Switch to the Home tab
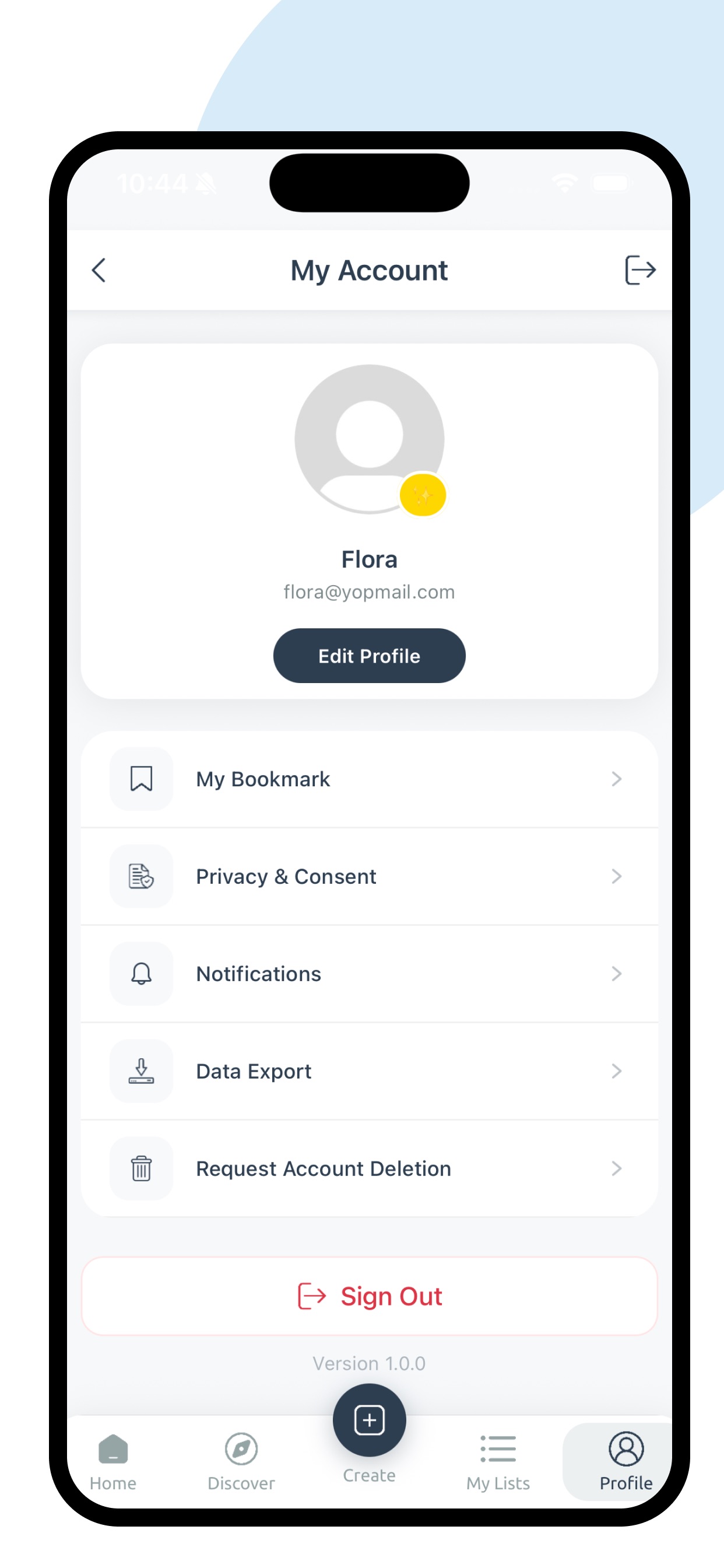724x1568 pixels. click(x=113, y=1461)
